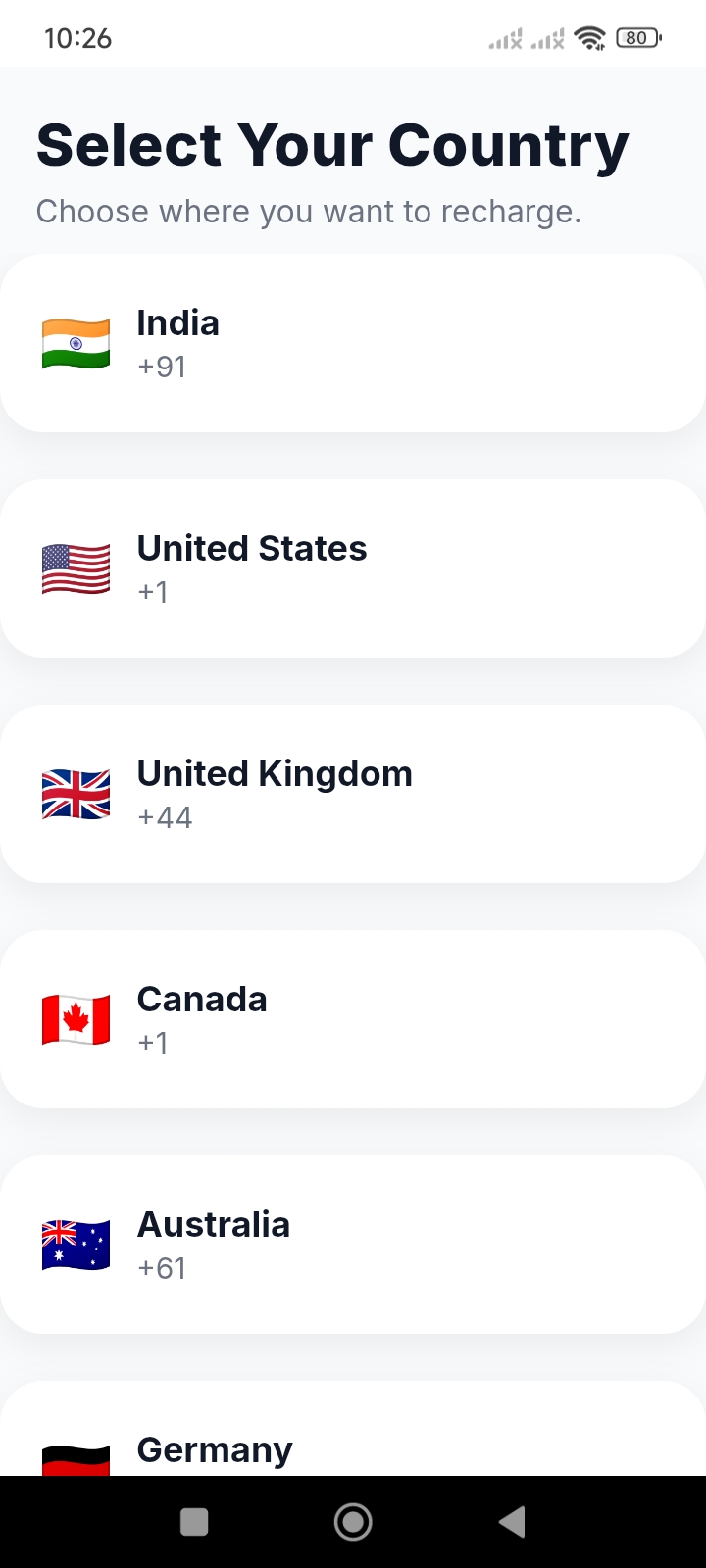Image resolution: width=706 pixels, height=1568 pixels.
Task: Select United States with code +1
Action: (353, 567)
